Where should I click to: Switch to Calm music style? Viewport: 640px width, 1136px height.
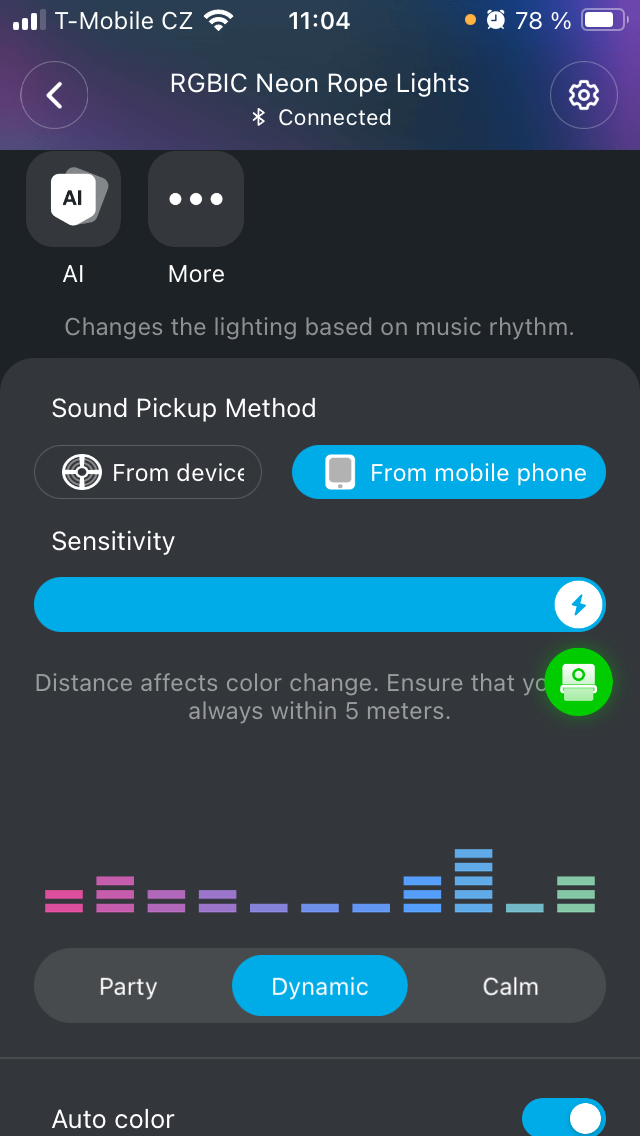coord(510,986)
